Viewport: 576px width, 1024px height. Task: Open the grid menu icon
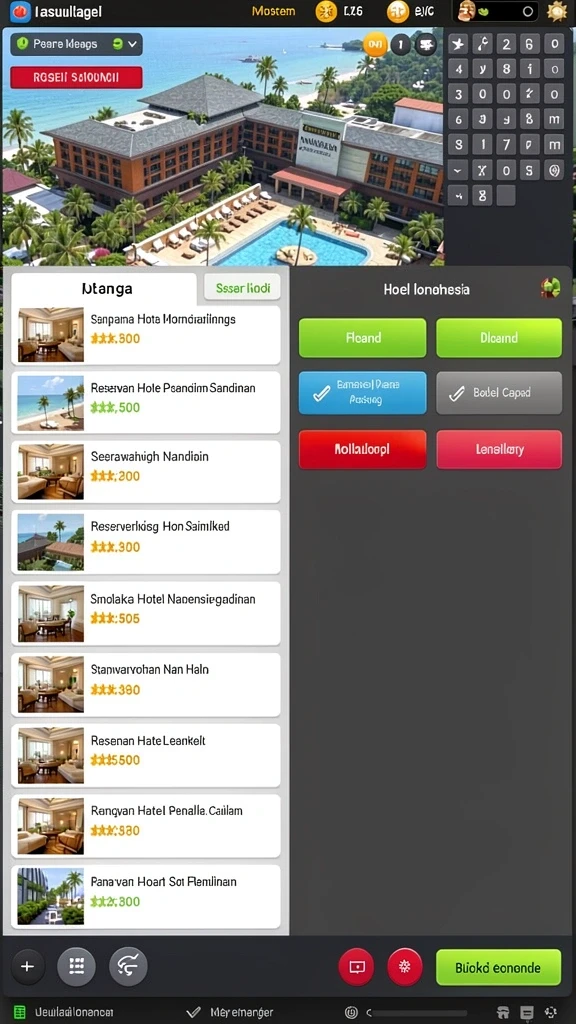point(76,967)
